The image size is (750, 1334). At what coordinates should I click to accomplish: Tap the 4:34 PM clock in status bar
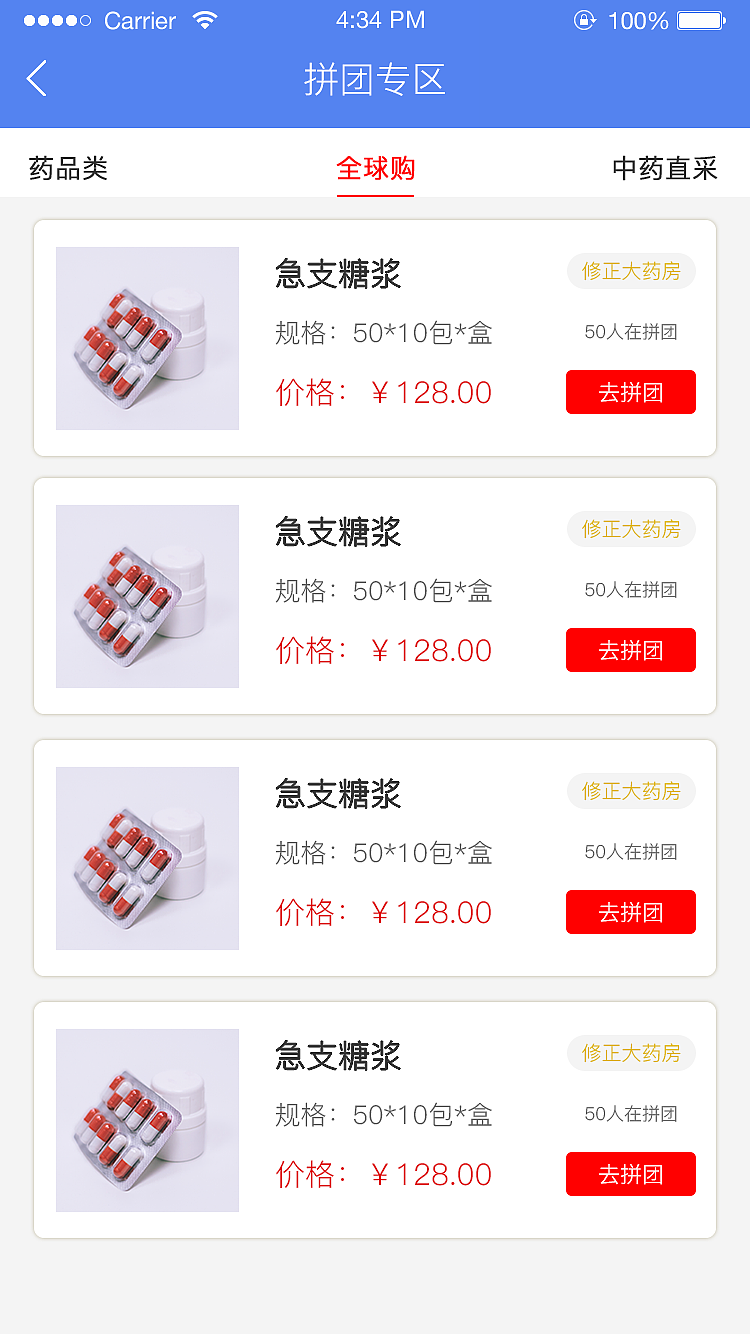pyautogui.click(x=380, y=18)
